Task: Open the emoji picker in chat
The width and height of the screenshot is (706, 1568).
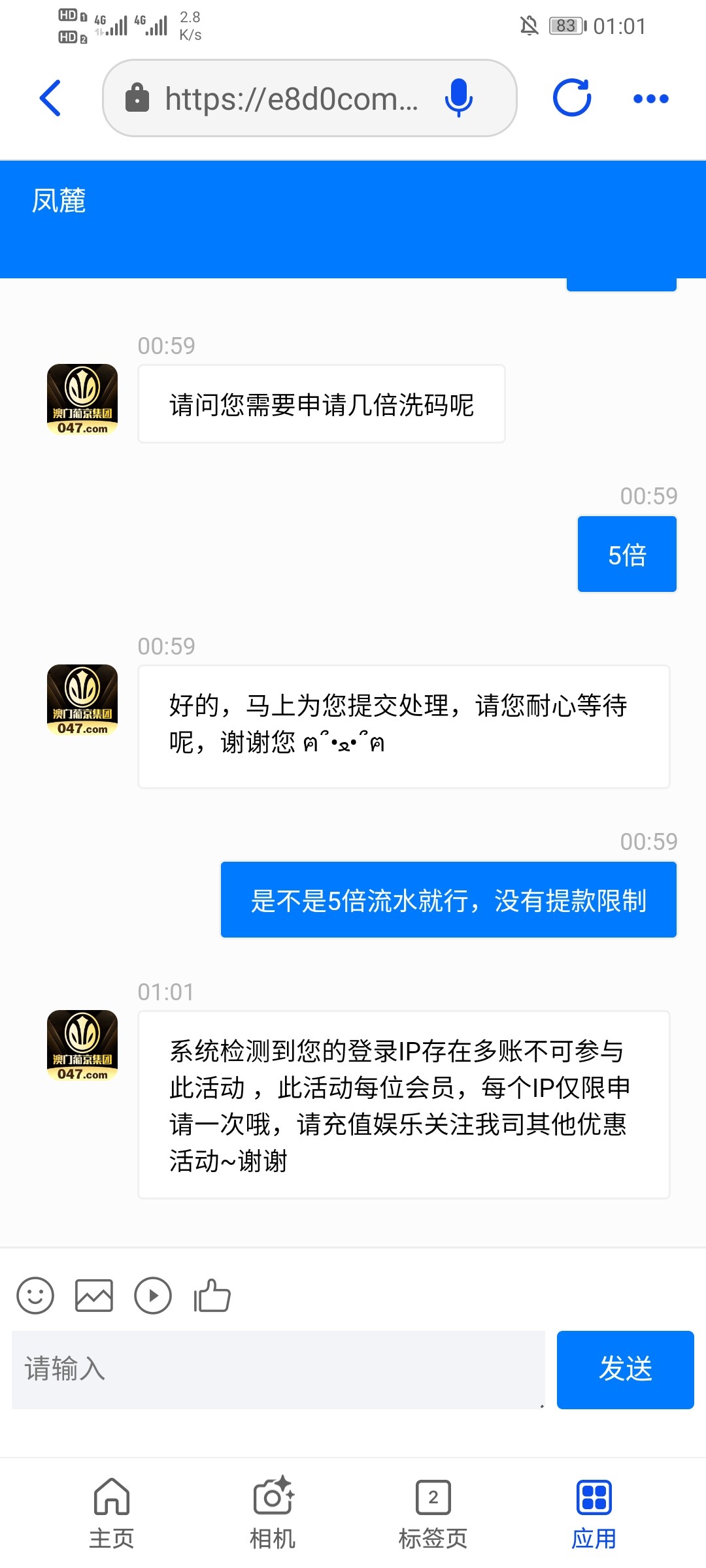Action: point(35,1296)
